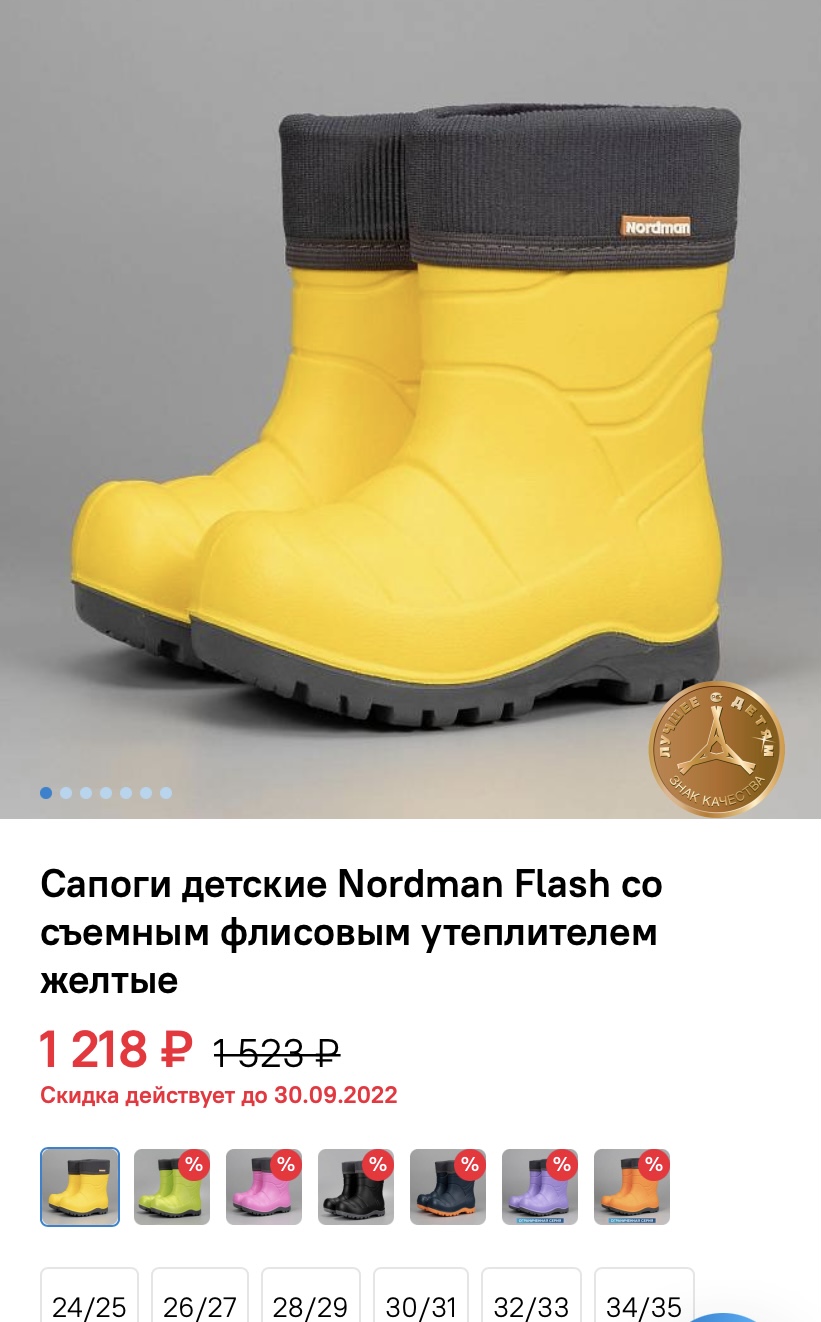Viewport: 821px width, 1322px height.
Task: Select size 24/25
Action: pos(89,1296)
